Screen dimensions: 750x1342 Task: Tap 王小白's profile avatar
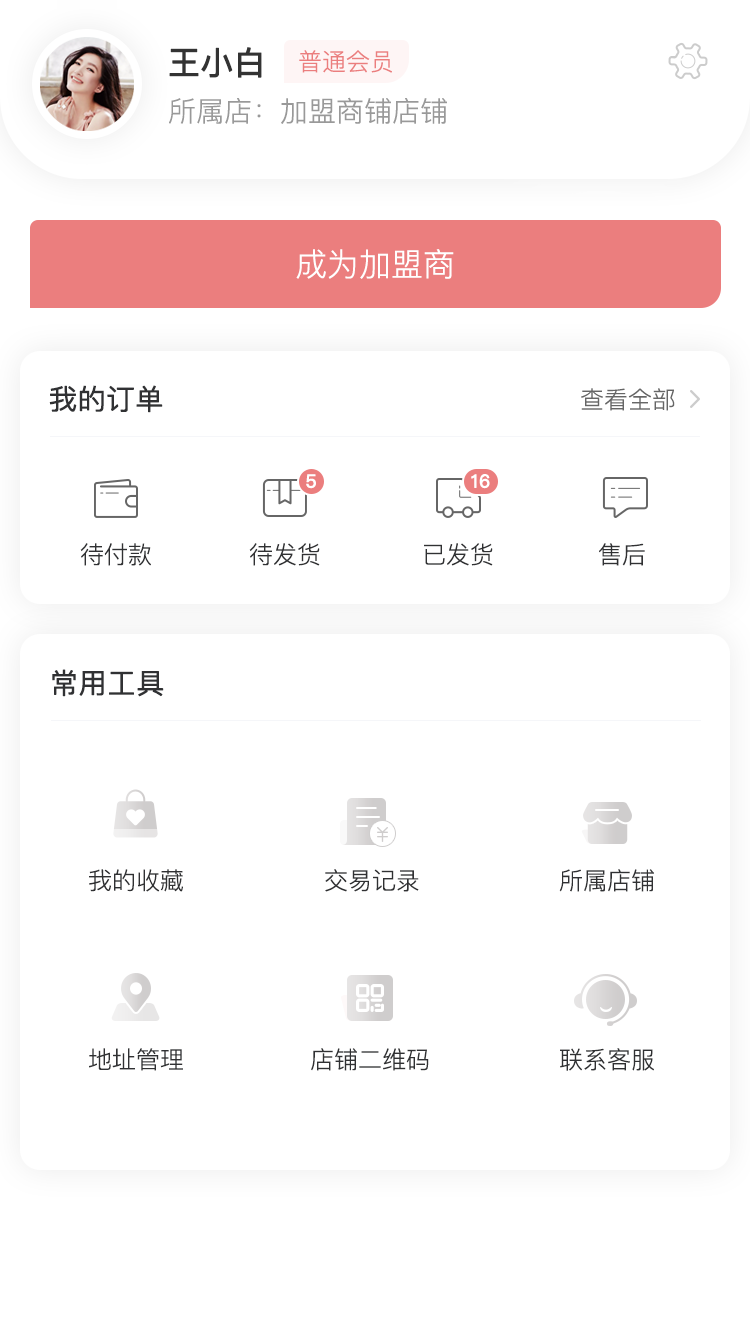pyautogui.click(x=87, y=84)
